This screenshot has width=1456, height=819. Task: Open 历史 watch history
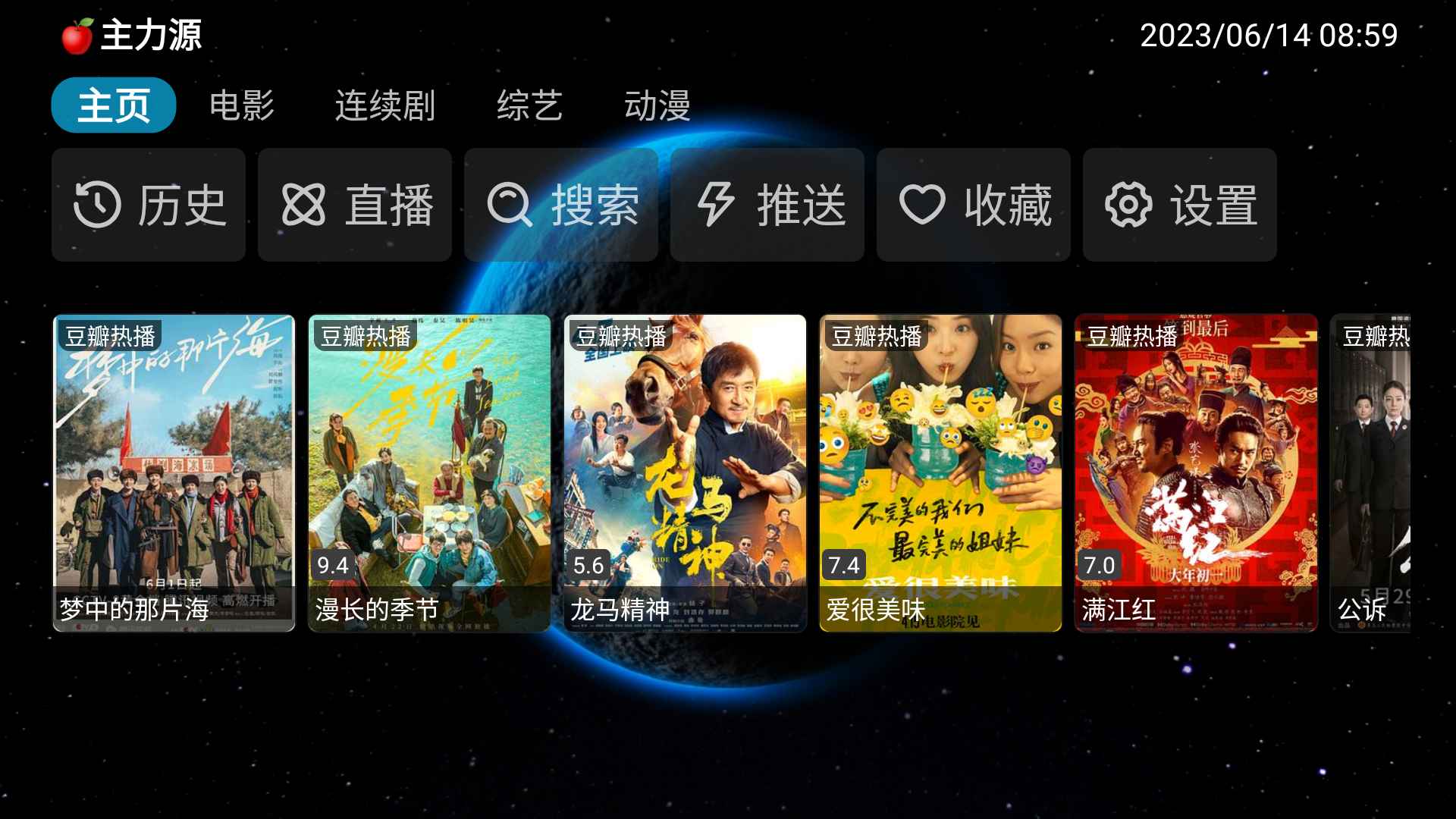[149, 205]
